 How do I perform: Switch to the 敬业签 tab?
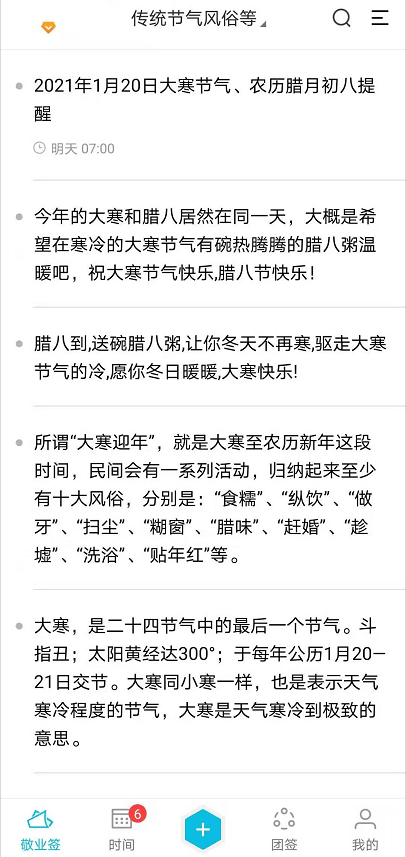[x=40, y=829]
